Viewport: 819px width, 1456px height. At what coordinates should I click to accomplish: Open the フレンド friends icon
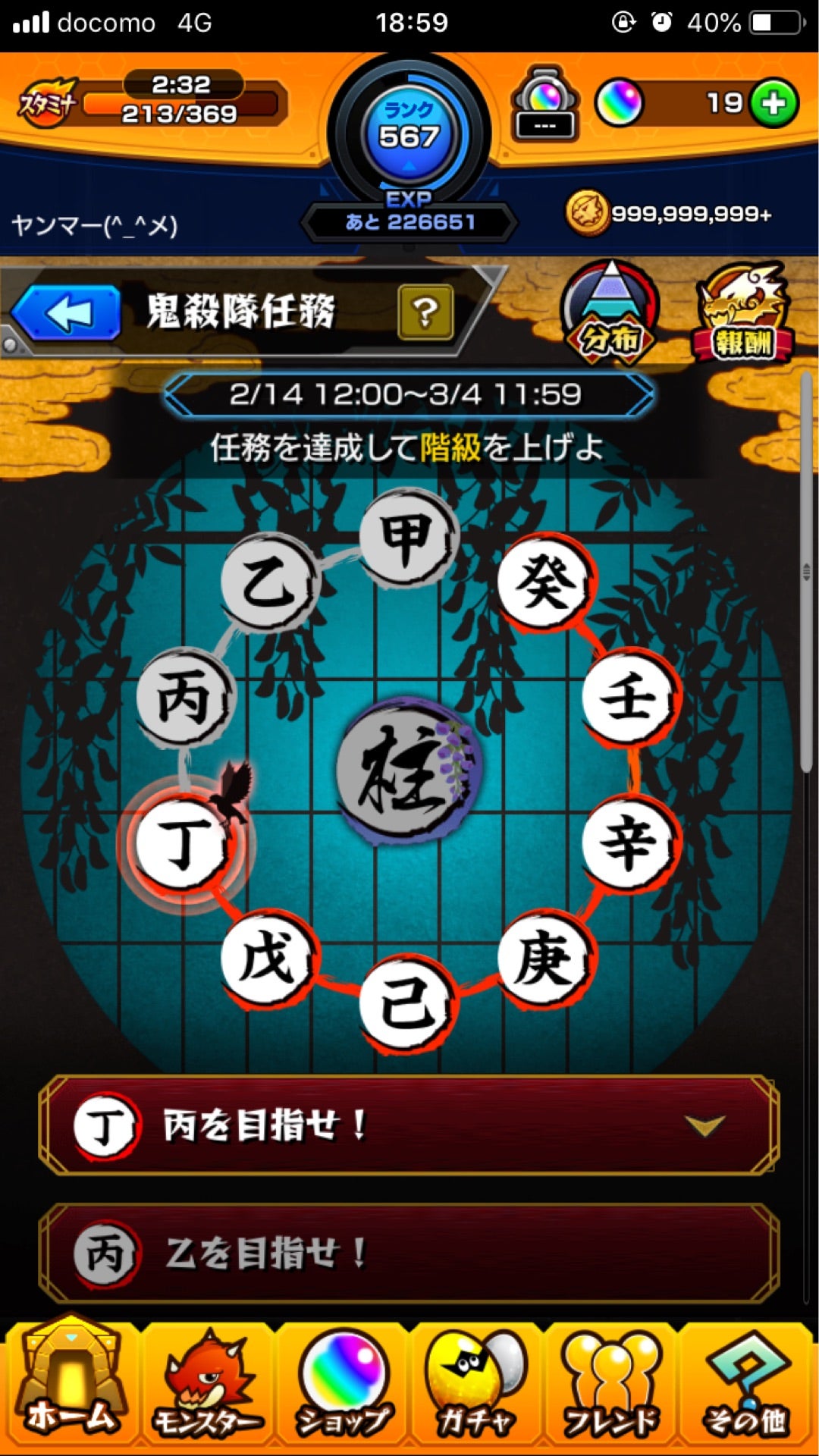click(x=613, y=1380)
